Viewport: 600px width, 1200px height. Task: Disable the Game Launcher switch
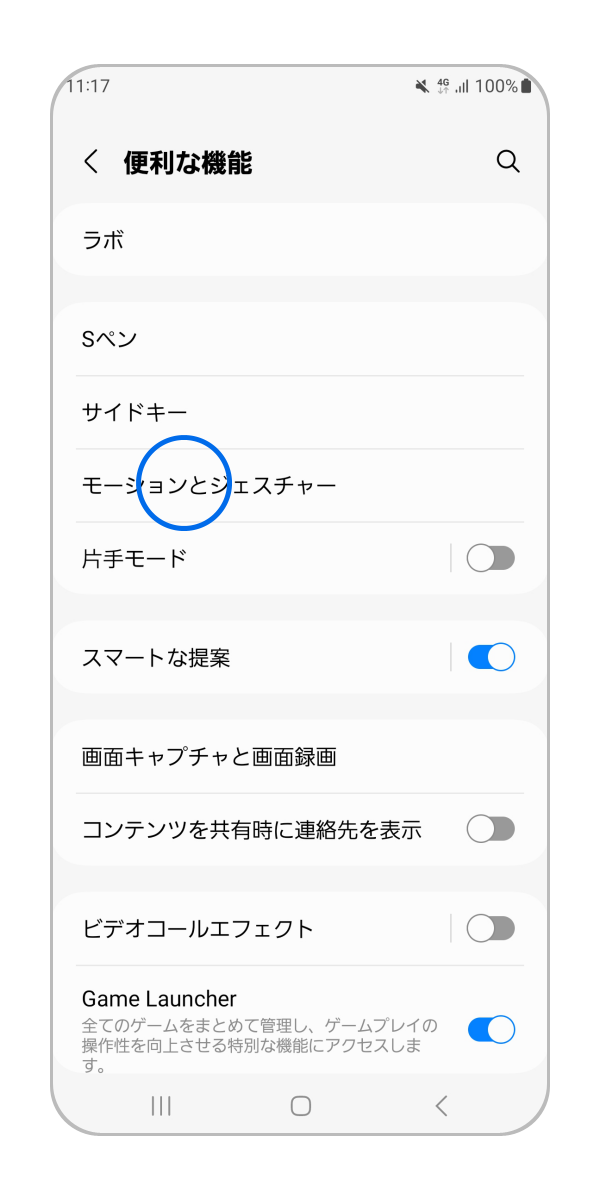(490, 1029)
